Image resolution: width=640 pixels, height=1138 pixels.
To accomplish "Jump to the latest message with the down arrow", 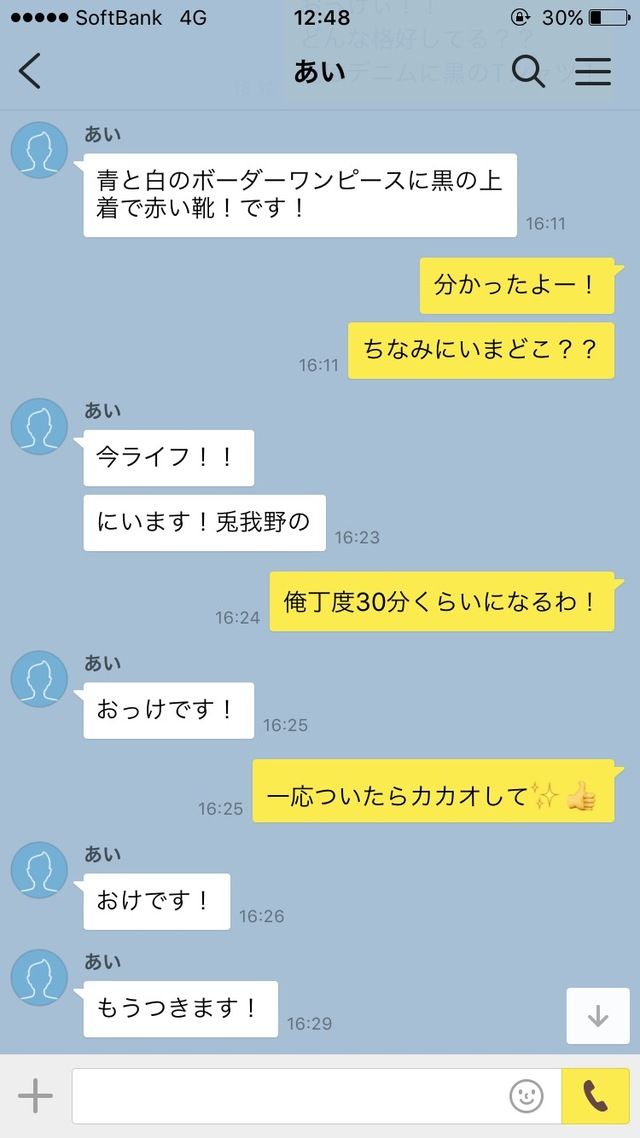I will point(598,1016).
